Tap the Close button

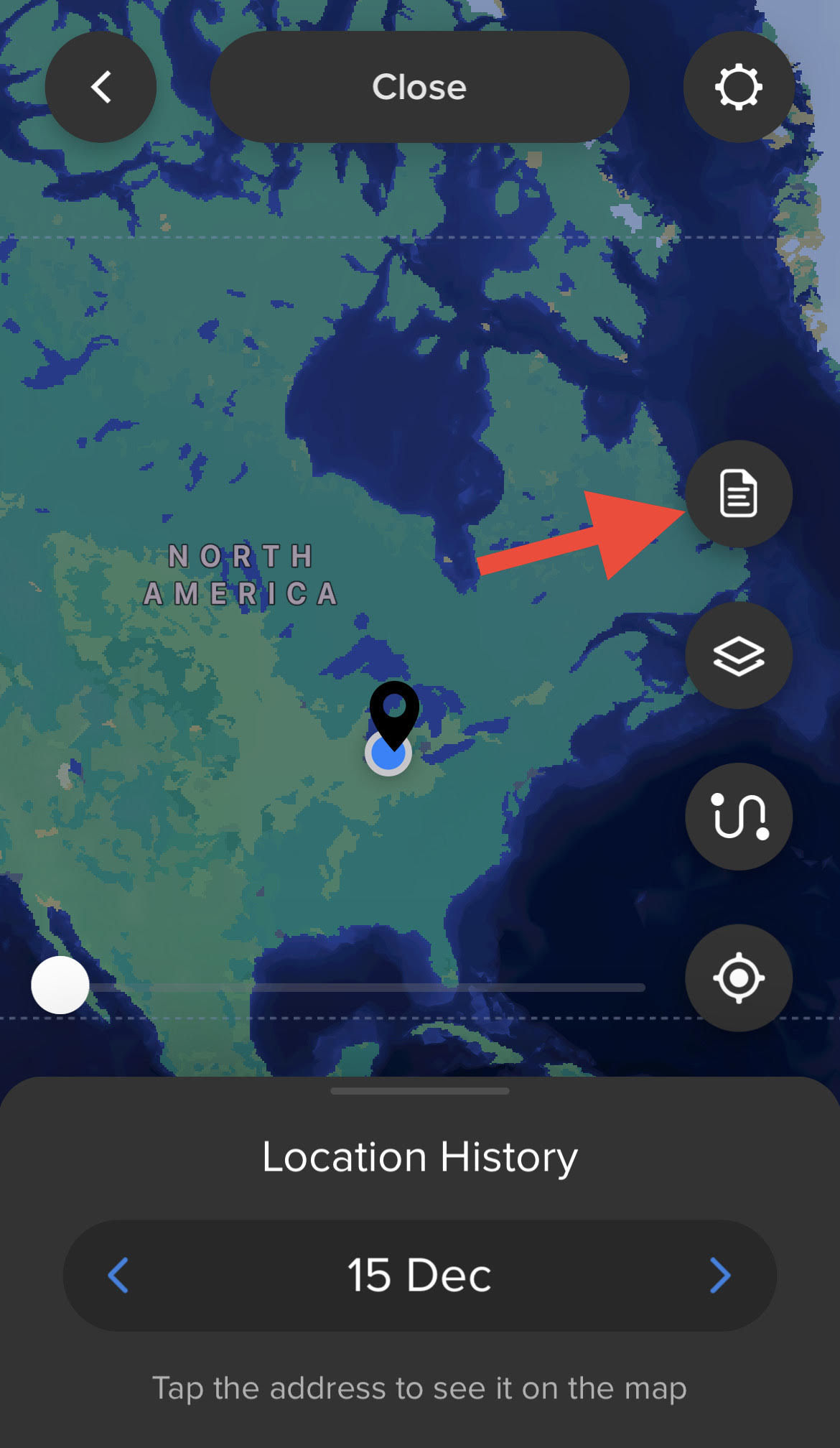click(419, 87)
